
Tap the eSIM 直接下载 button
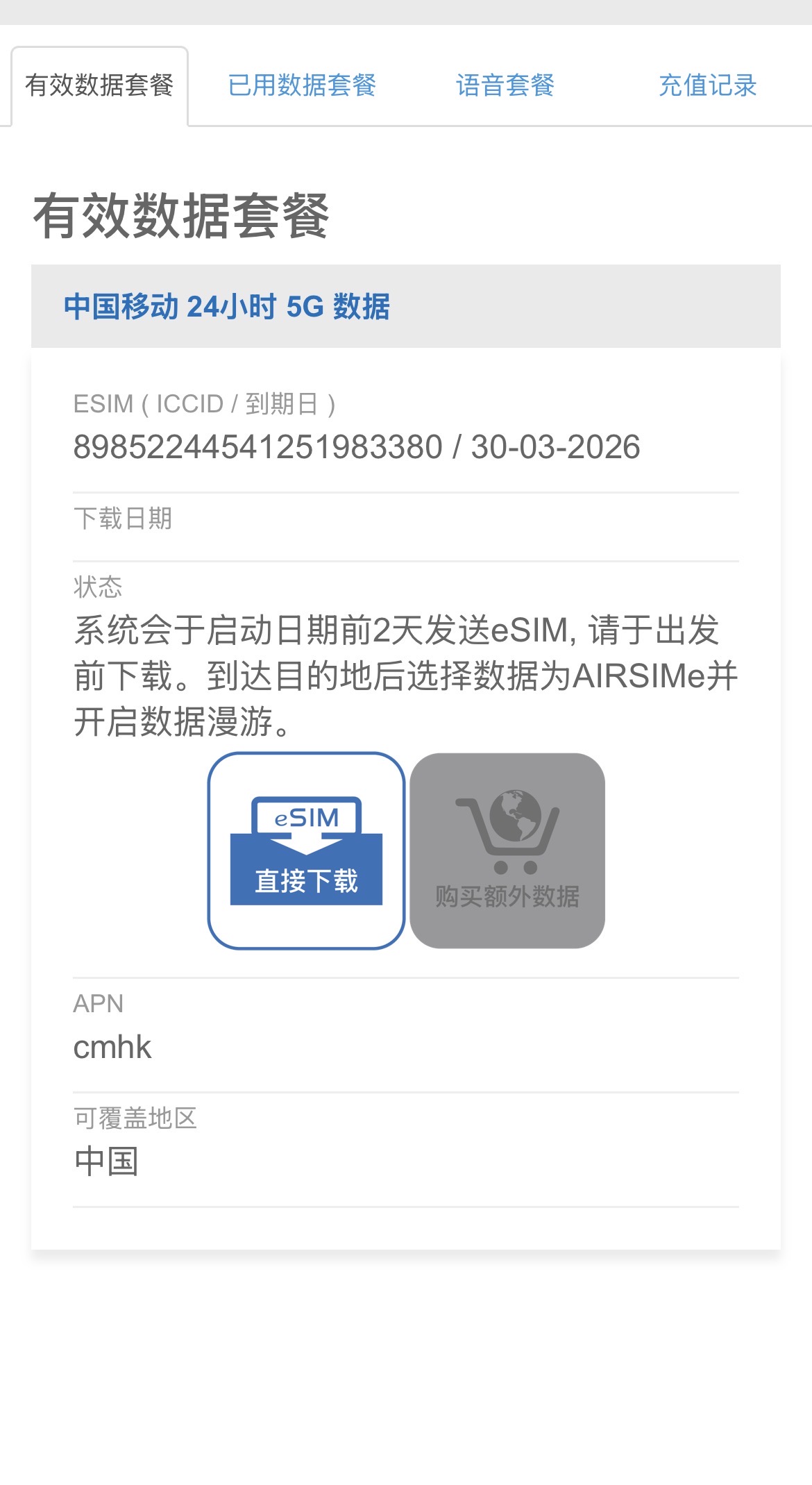(306, 850)
